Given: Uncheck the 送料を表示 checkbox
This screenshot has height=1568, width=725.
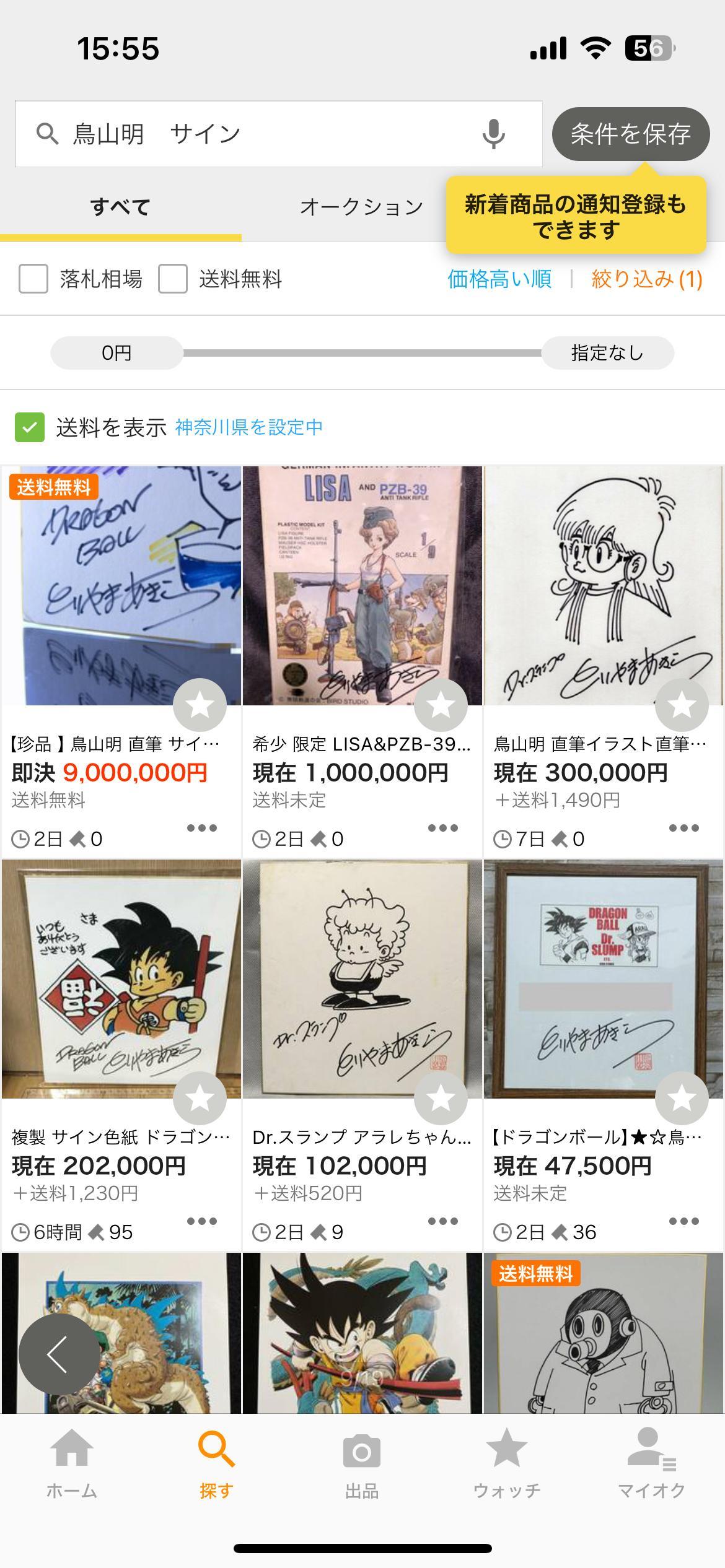Looking at the screenshot, I should [x=30, y=427].
